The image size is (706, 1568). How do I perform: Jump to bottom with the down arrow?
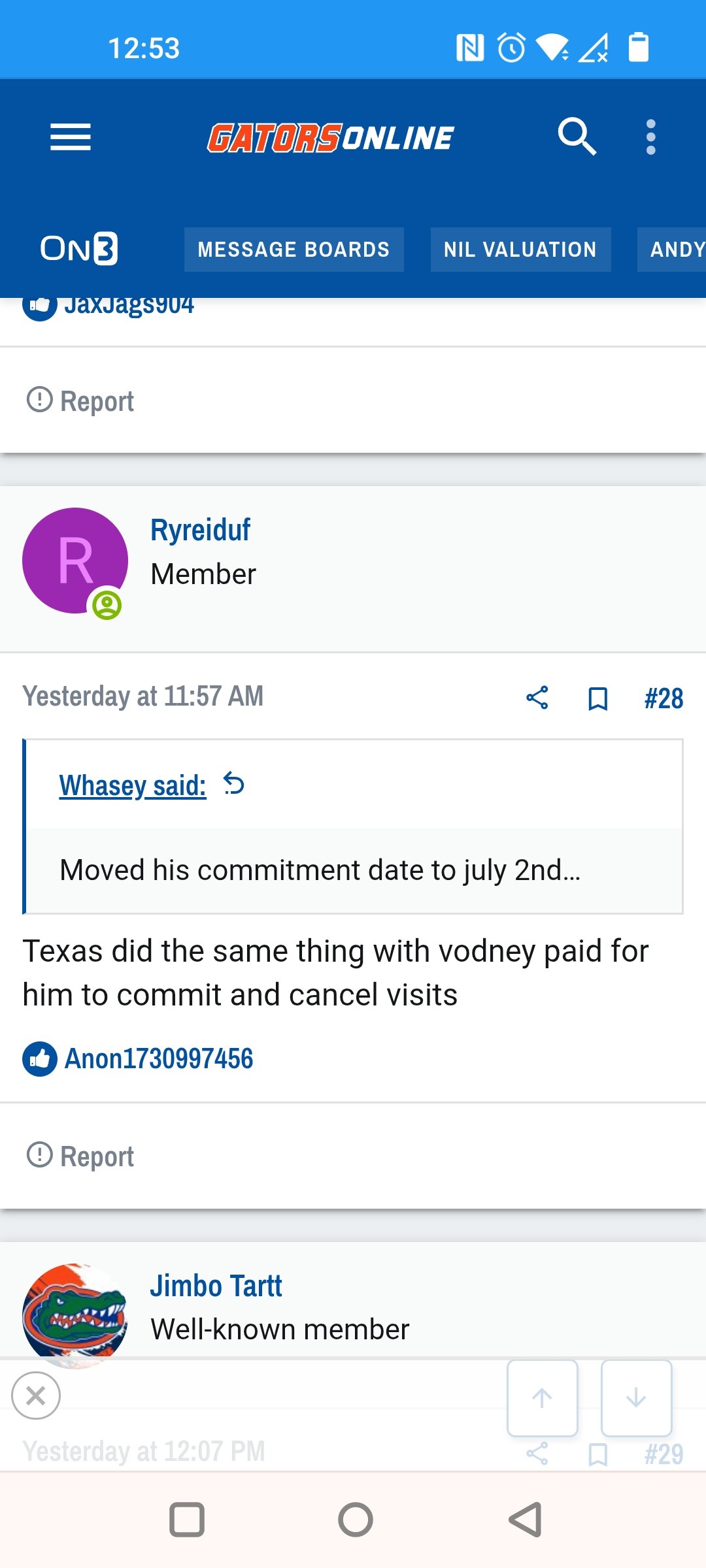click(636, 1398)
